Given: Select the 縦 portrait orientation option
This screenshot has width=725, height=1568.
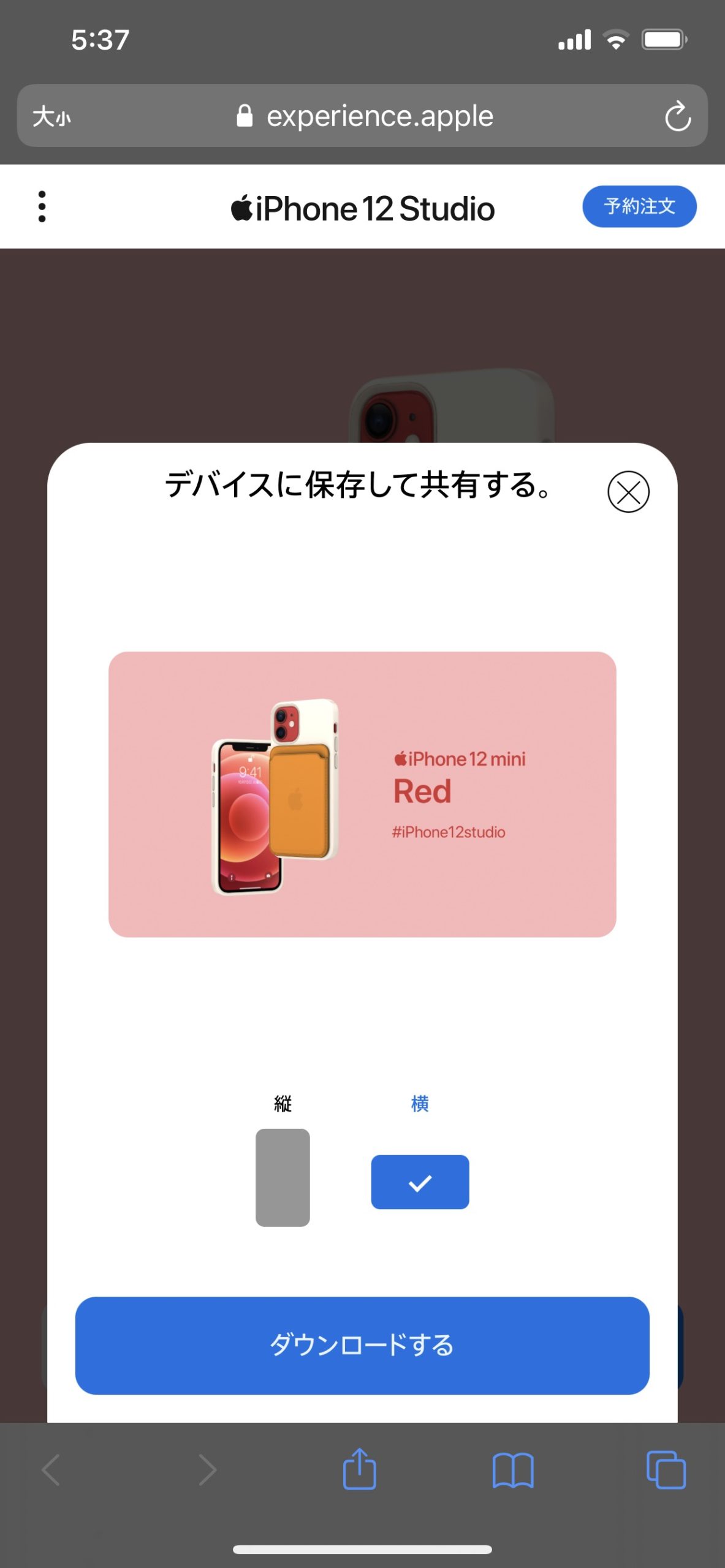Looking at the screenshot, I should point(283,1177).
